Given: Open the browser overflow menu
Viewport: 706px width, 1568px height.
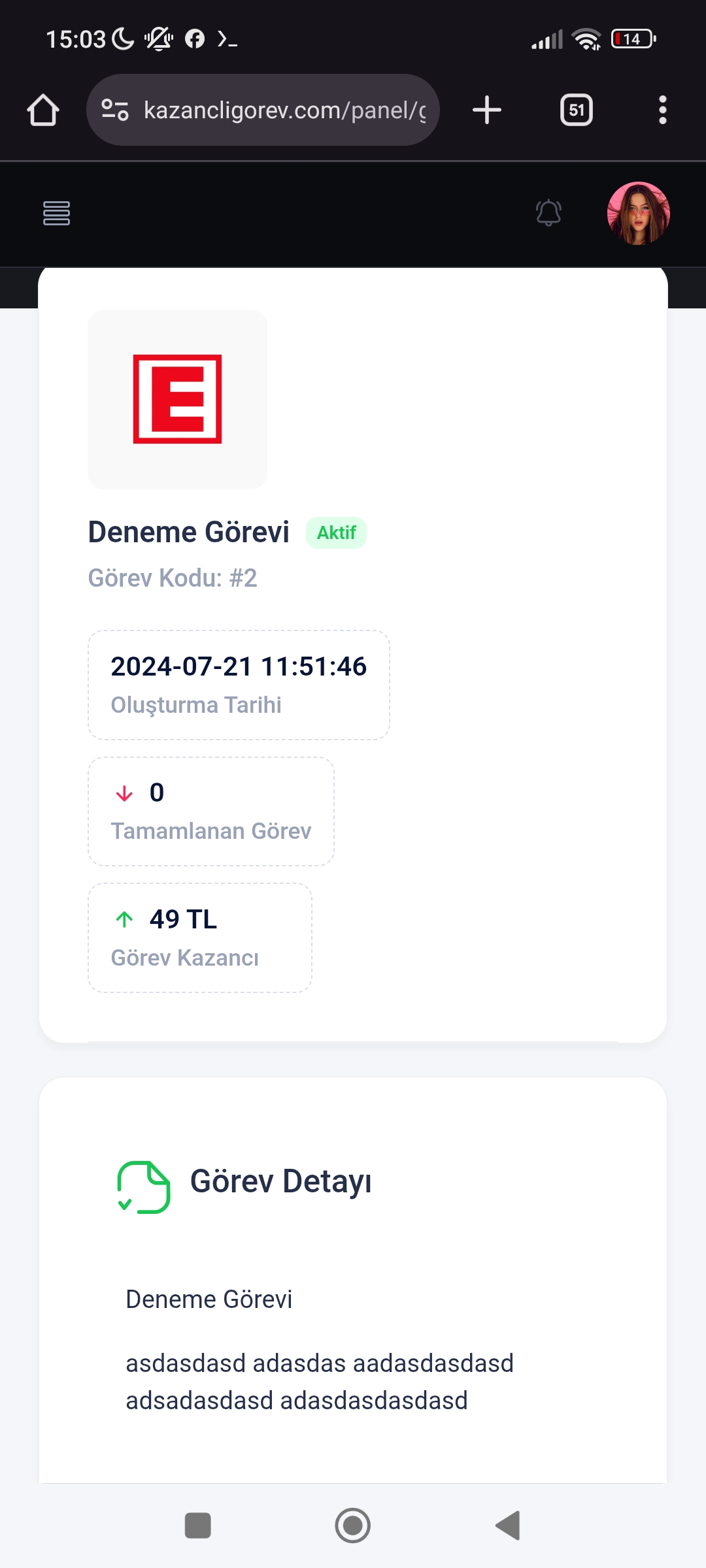Looking at the screenshot, I should coord(662,110).
